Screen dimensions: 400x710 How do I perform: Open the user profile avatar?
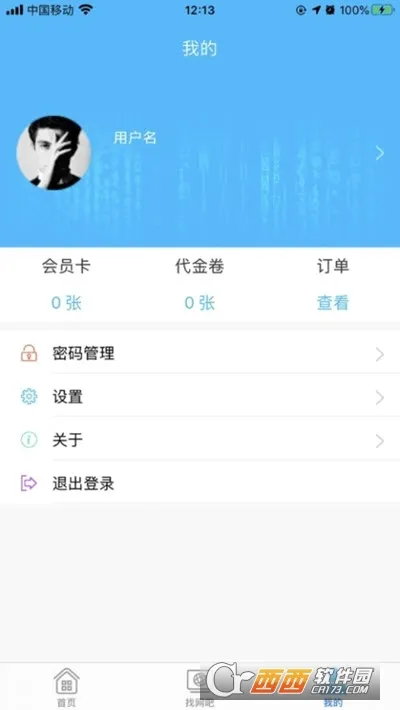click(53, 153)
